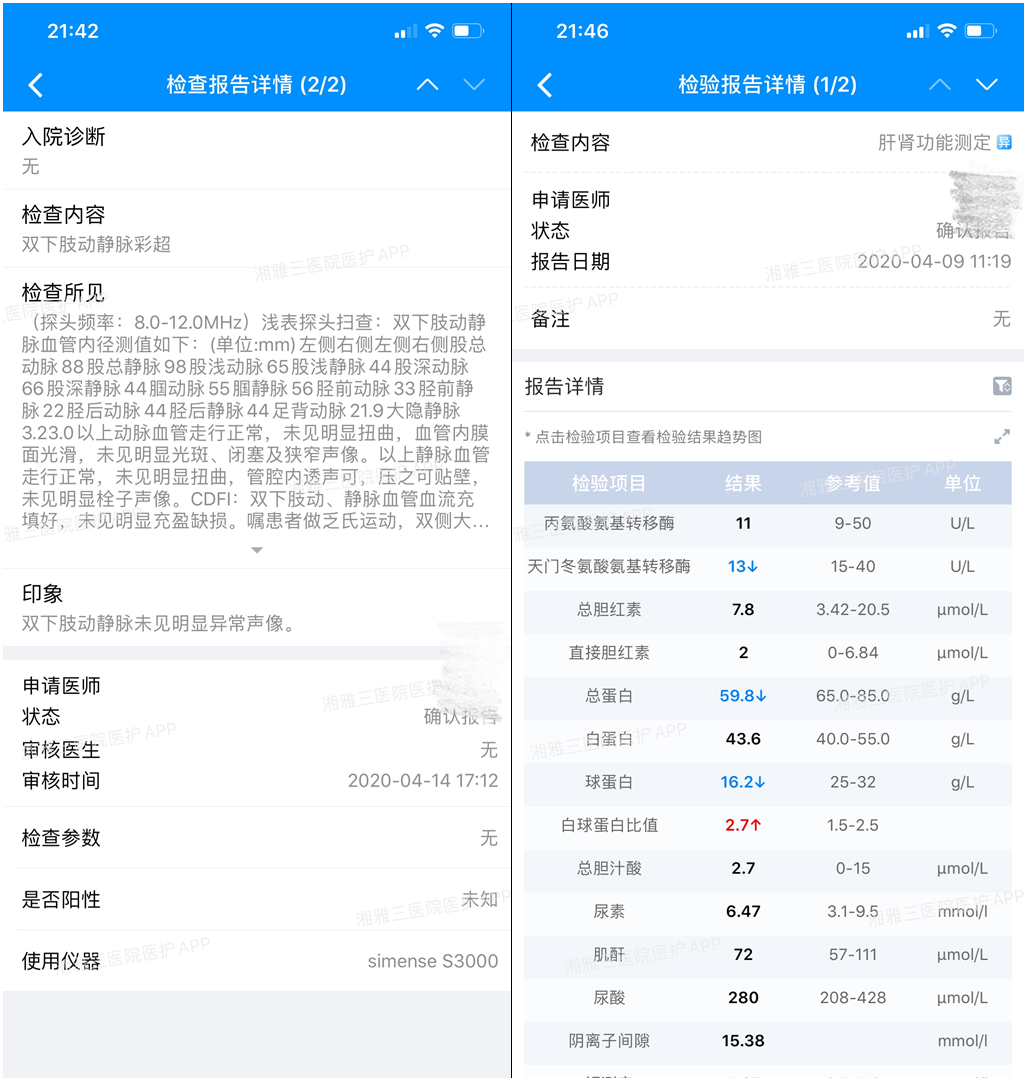The image size is (1029, 1078).
Task: Expand the full 检查所见 text
Action: tap(257, 550)
